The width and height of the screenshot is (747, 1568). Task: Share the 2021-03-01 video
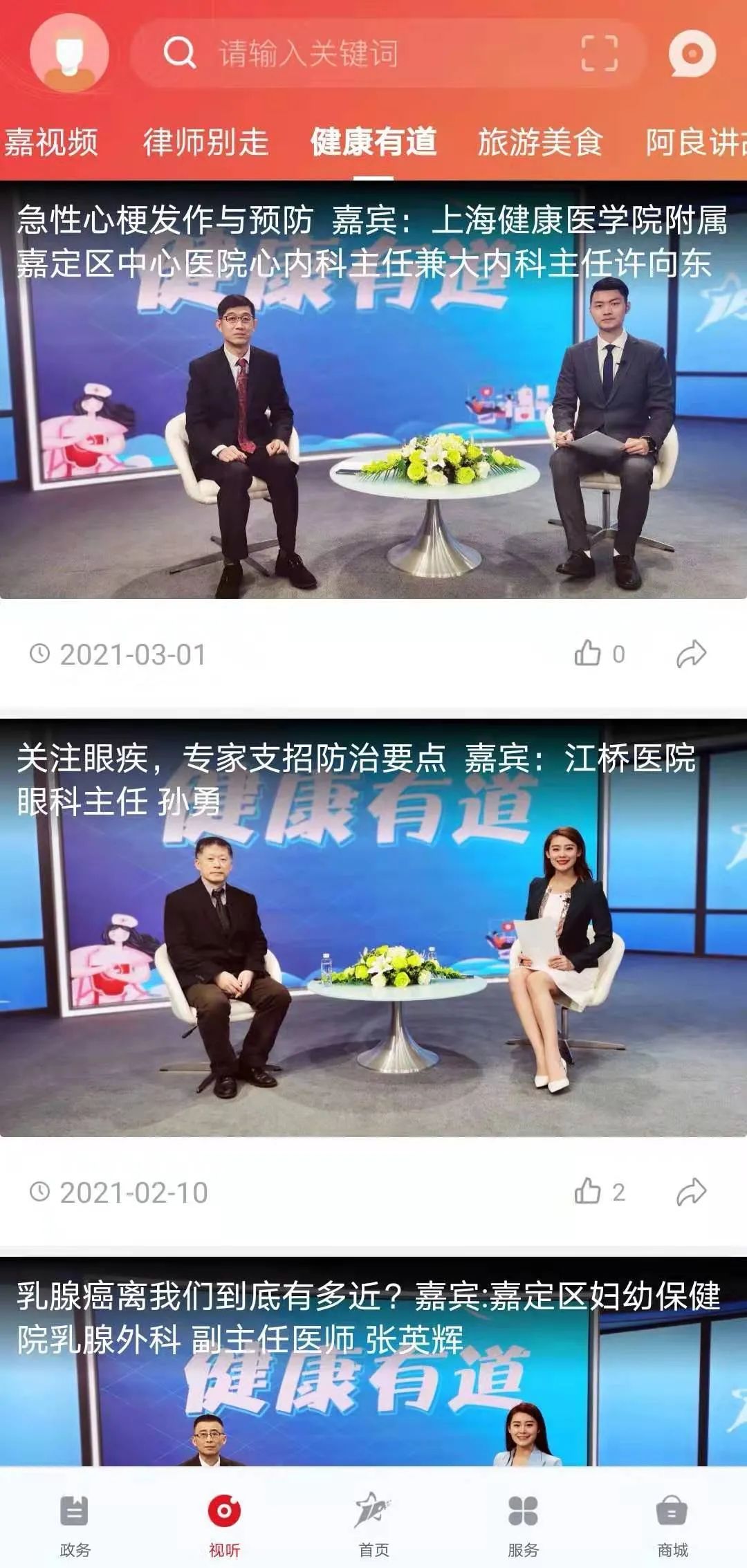coord(691,654)
